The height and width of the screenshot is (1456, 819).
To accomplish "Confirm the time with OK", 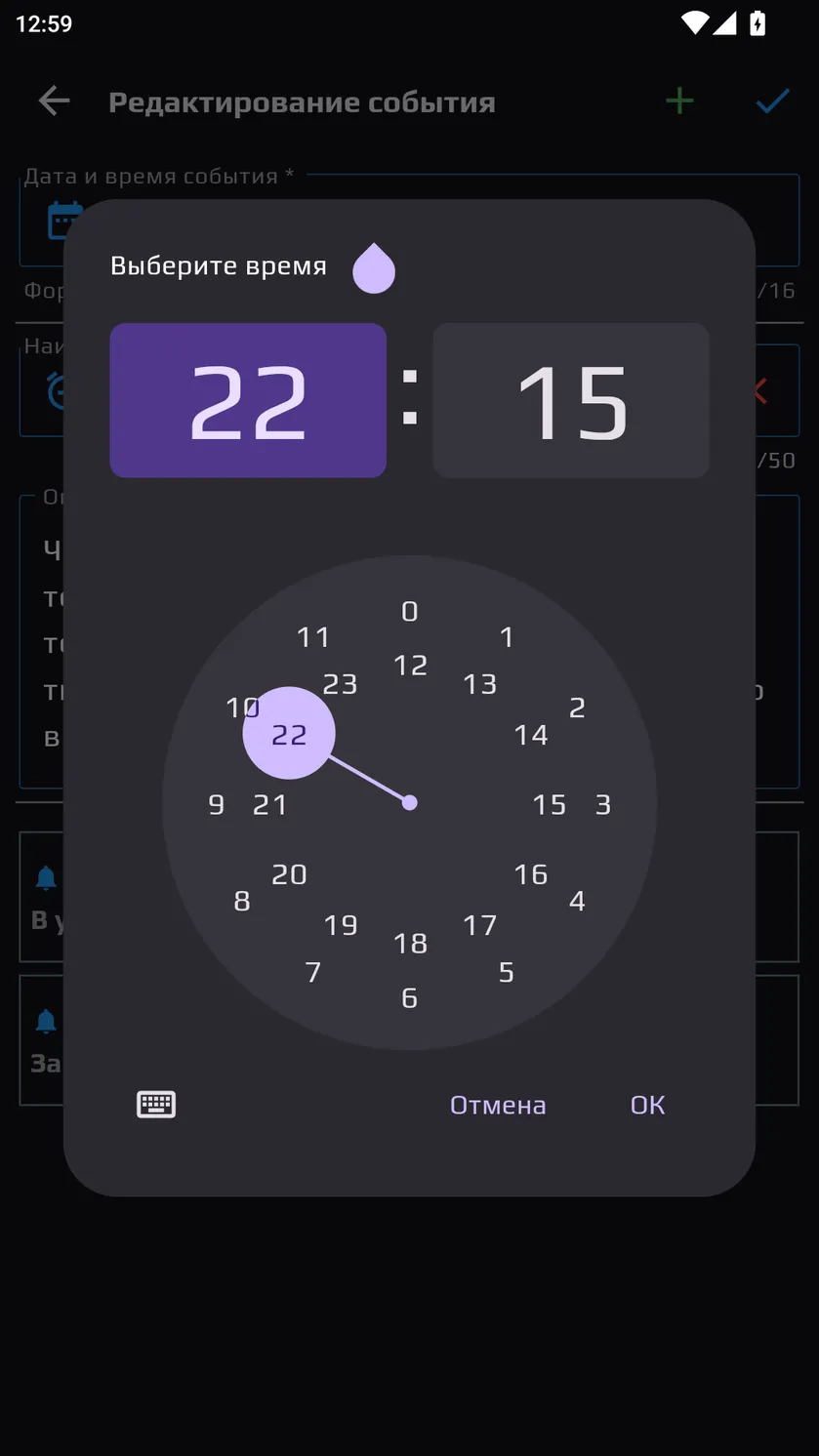I will pos(647,1105).
